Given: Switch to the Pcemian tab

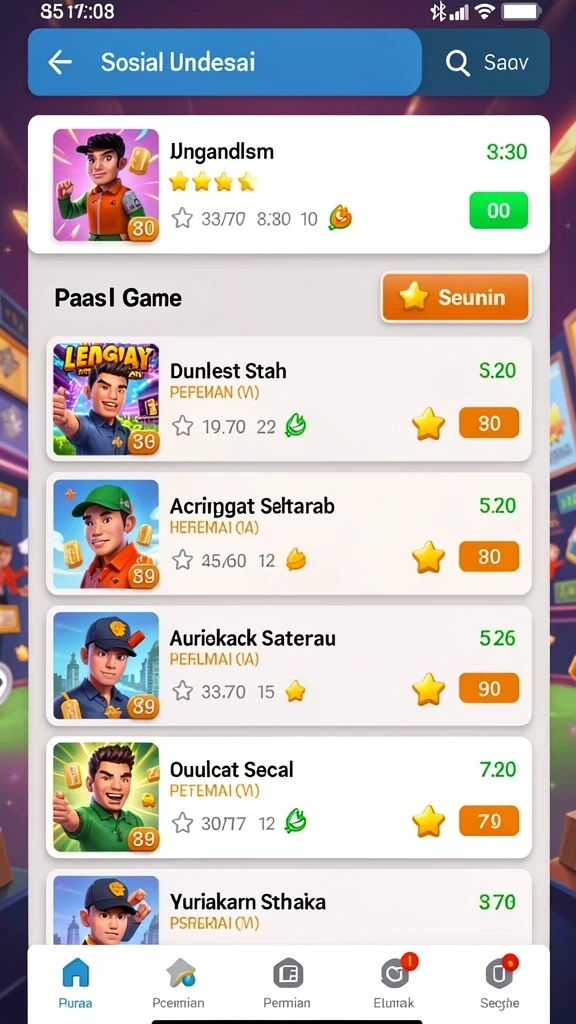Looking at the screenshot, I should pos(178,983).
